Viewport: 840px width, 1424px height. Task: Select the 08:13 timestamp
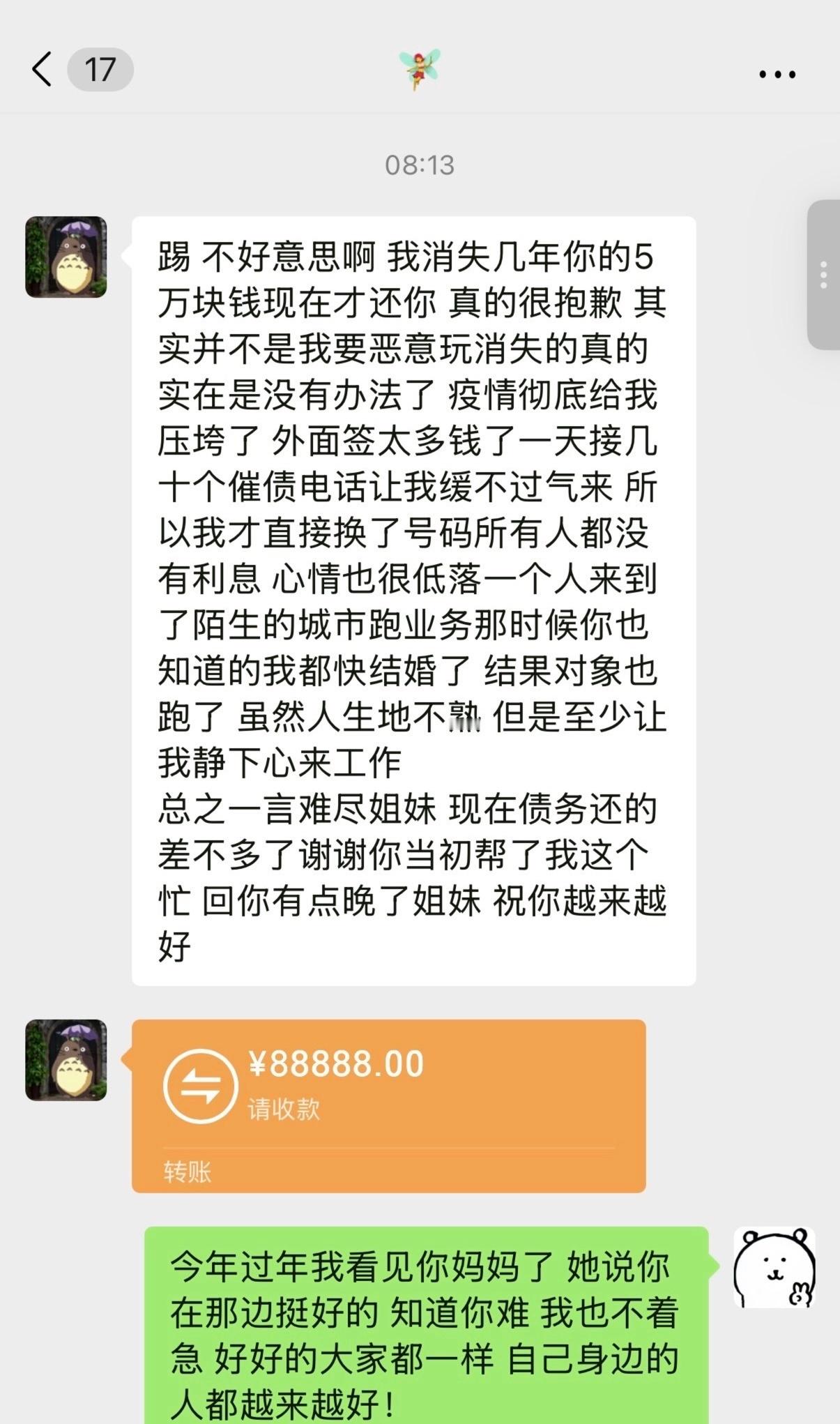click(418, 165)
